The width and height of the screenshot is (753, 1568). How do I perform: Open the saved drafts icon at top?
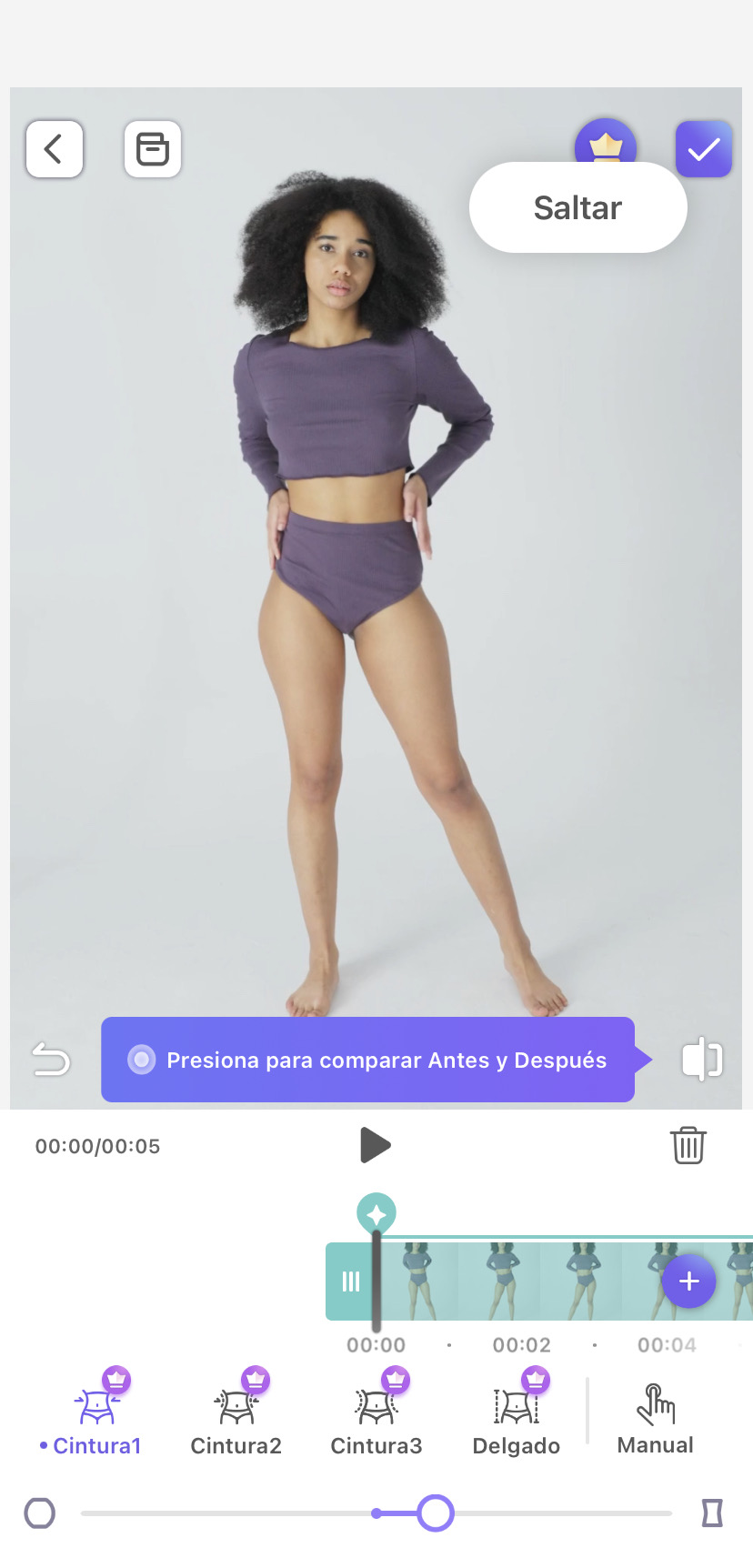[x=152, y=148]
